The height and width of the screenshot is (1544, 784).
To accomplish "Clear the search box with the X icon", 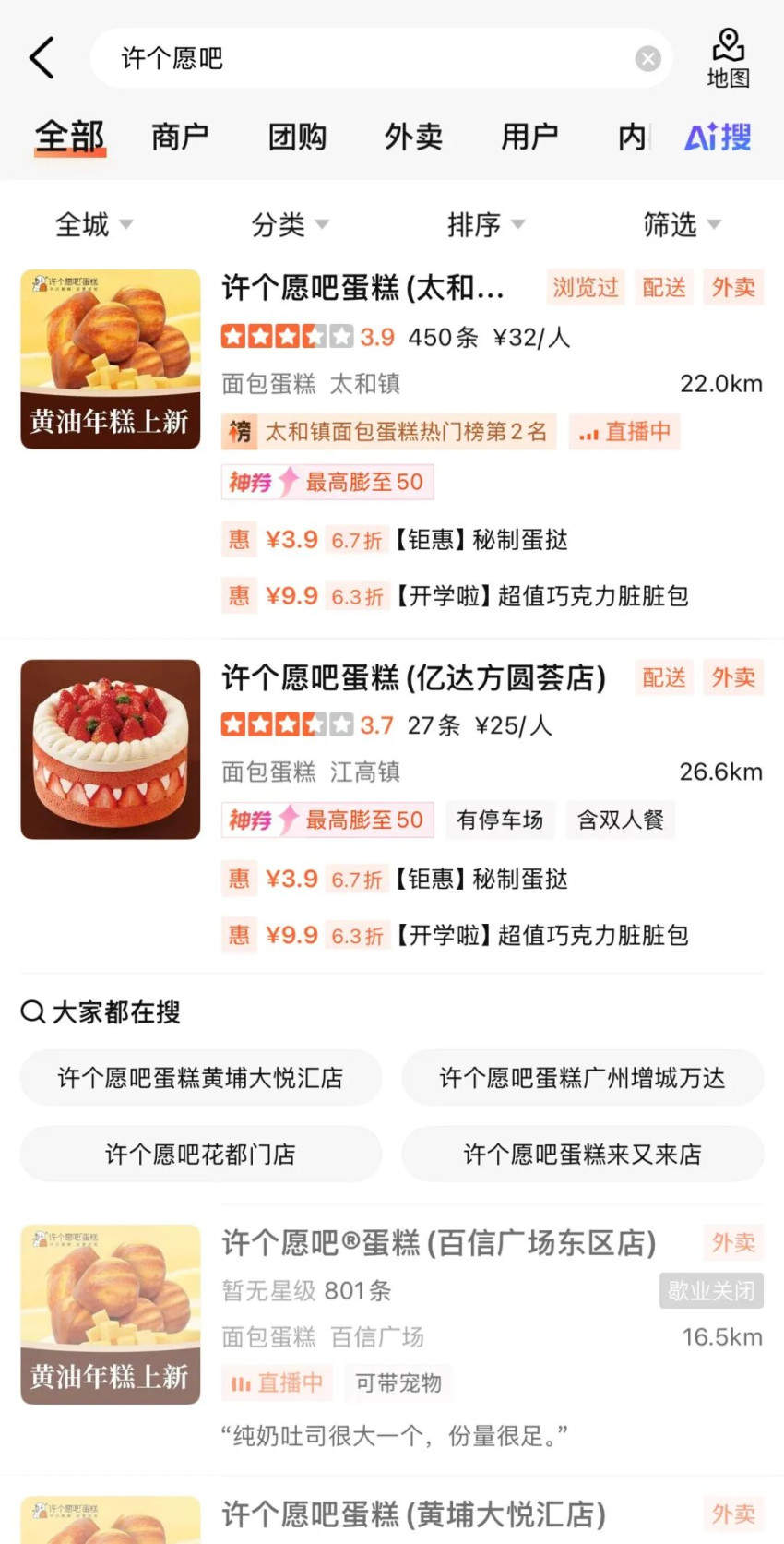I will pos(648,58).
